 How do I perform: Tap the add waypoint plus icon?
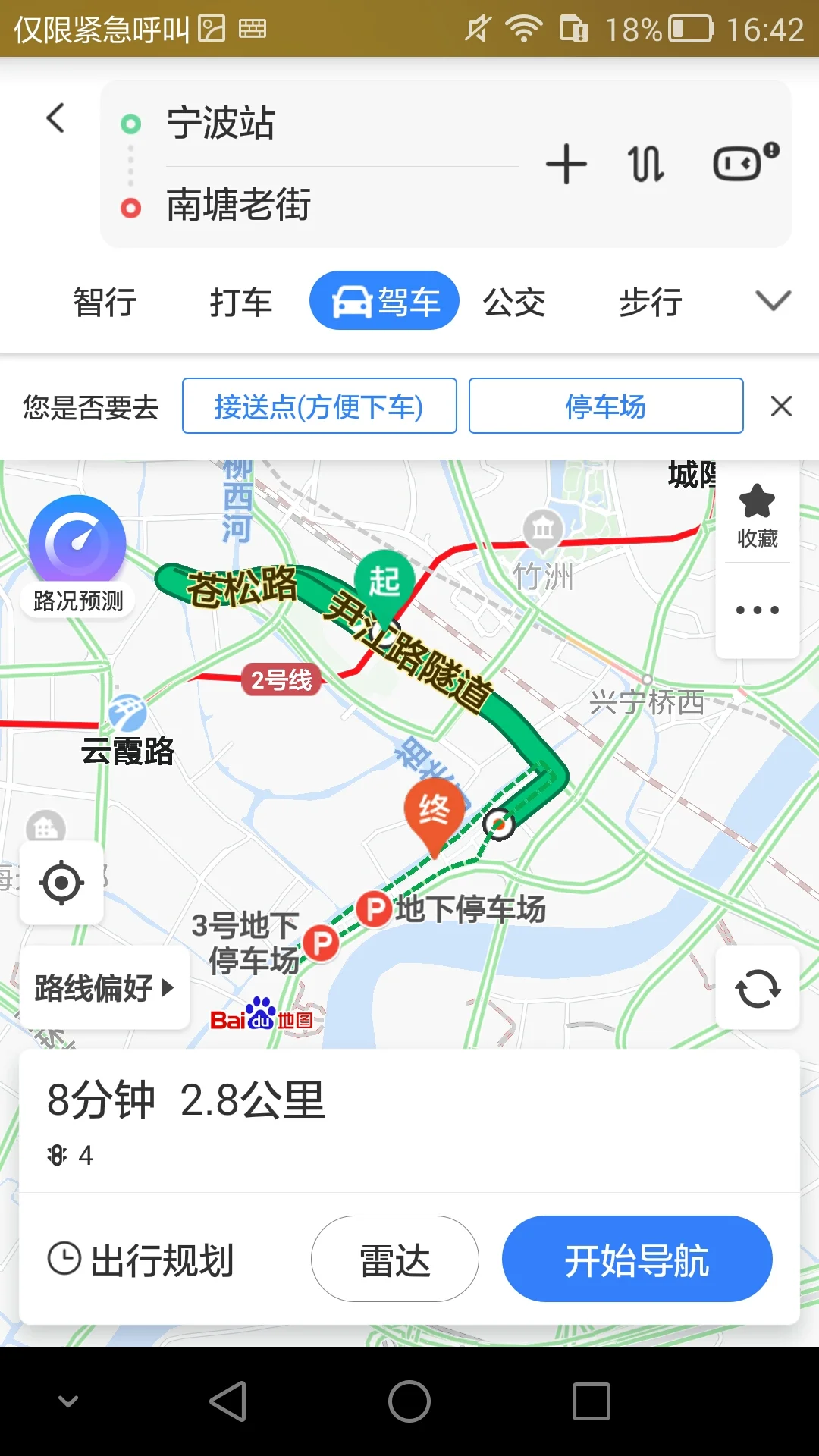click(566, 163)
